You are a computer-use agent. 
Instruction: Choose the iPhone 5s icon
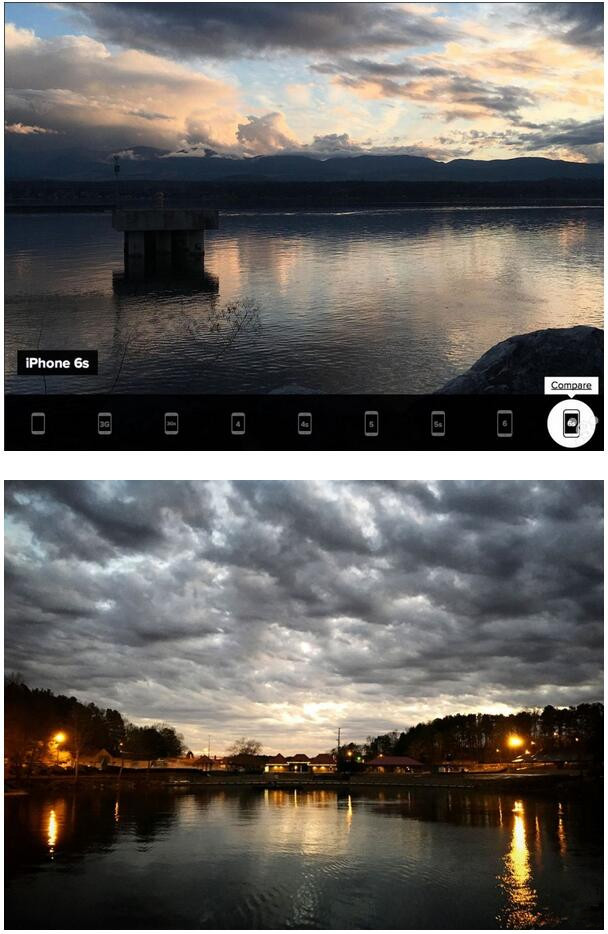pos(438,423)
